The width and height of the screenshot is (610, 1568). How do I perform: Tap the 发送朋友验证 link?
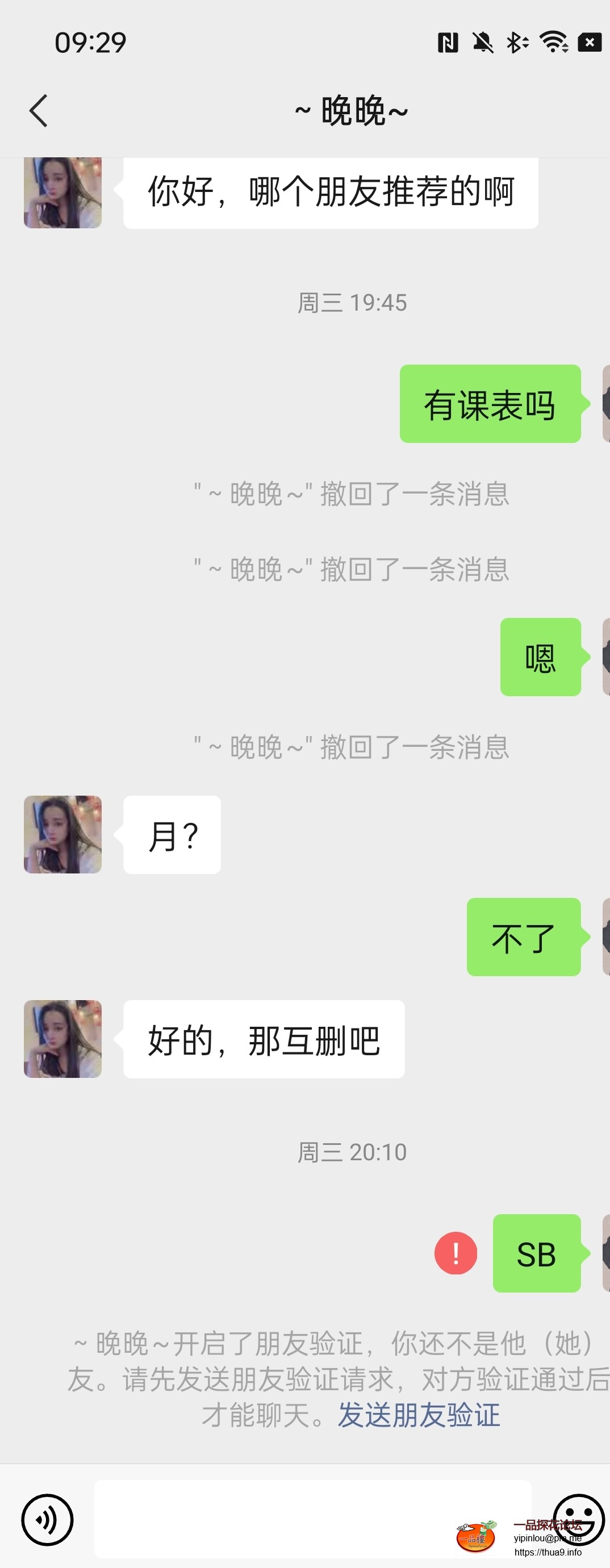419,1415
